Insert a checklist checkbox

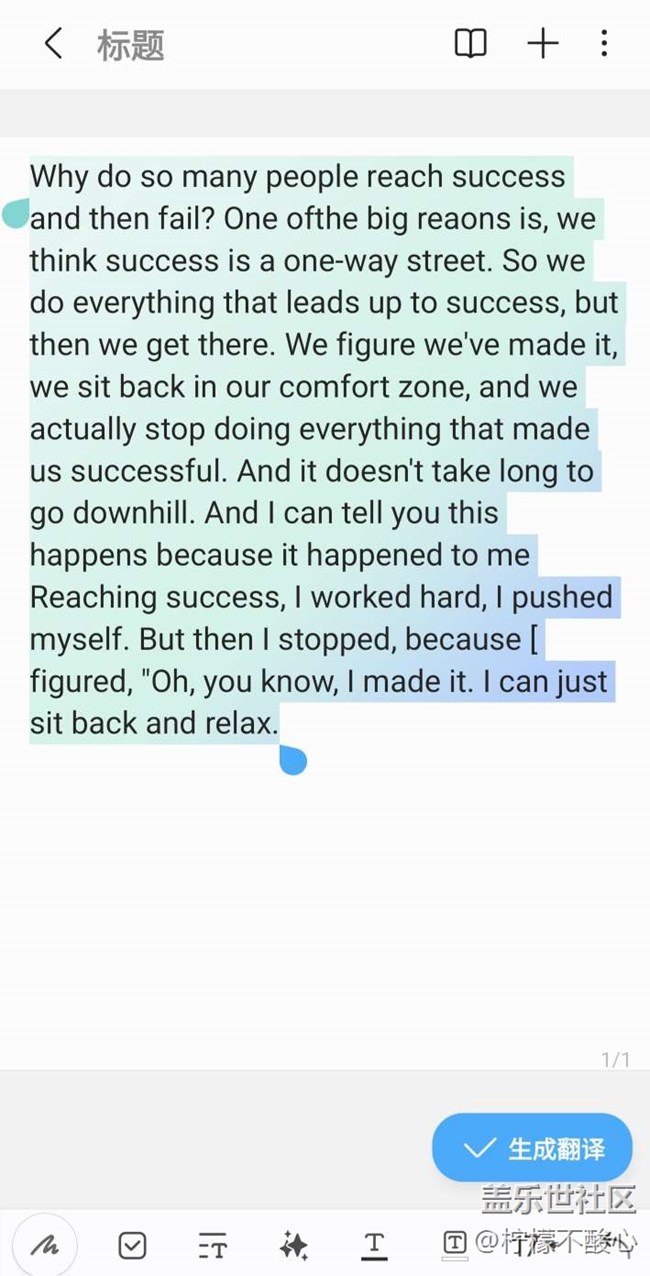132,1244
